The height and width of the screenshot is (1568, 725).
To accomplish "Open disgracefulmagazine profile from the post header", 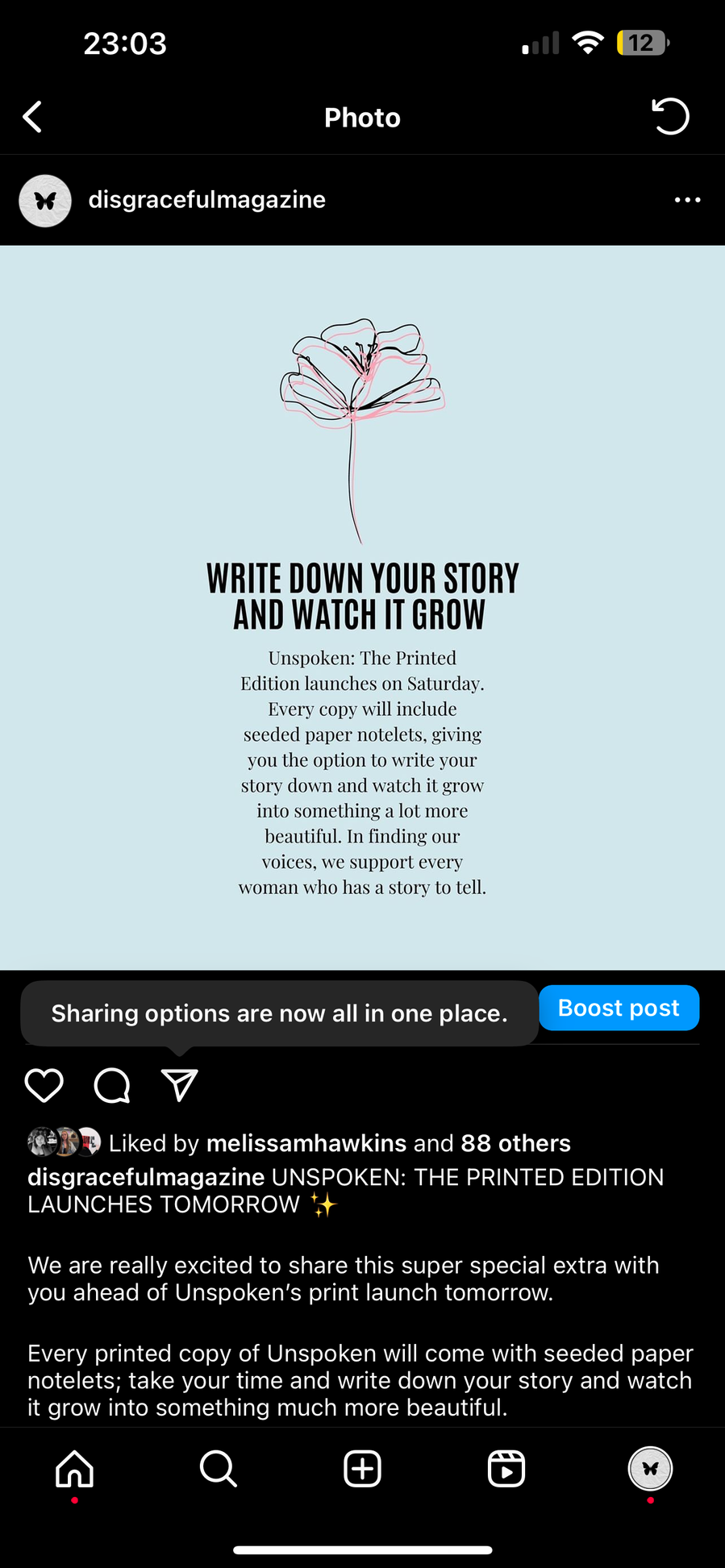I will (x=206, y=200).
